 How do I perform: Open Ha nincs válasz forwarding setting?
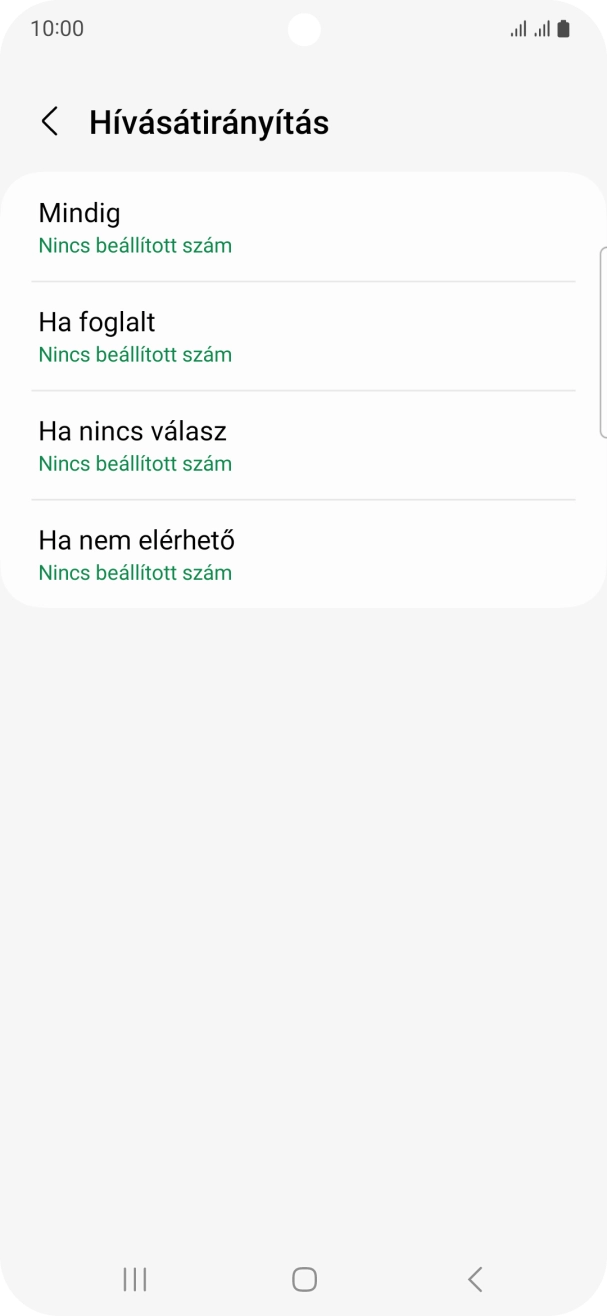303,446
